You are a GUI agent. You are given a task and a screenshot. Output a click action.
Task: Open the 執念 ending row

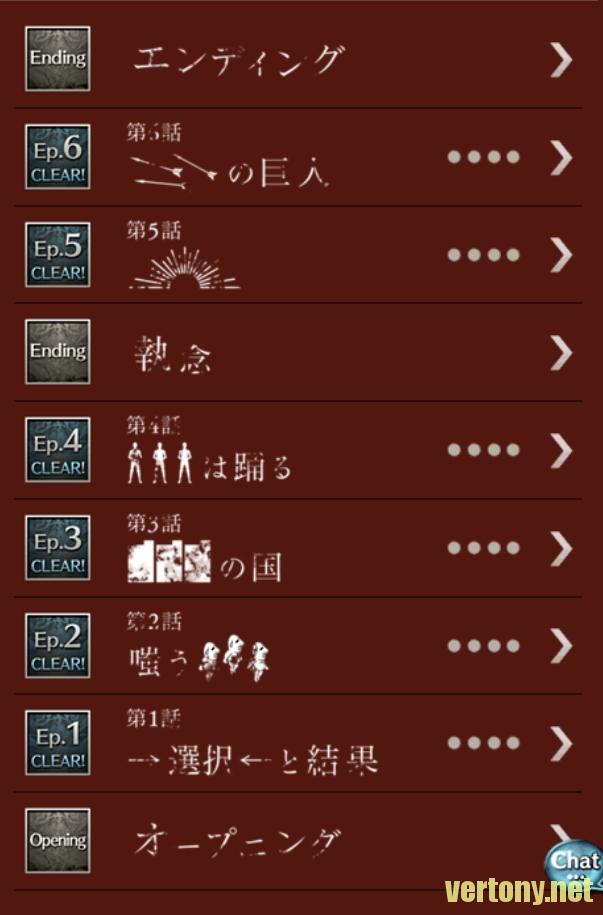(300, 353)
